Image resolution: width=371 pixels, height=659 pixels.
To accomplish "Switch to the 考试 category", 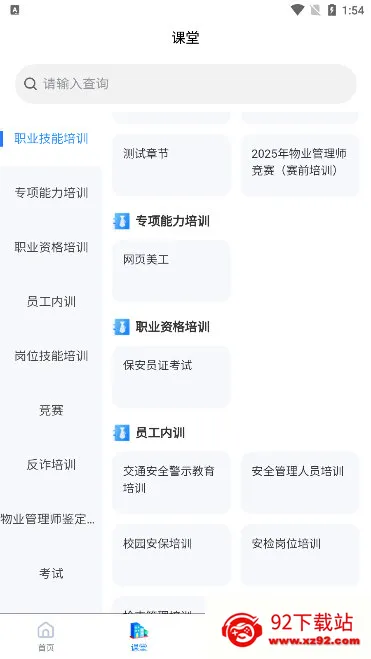I will (51, 573).
